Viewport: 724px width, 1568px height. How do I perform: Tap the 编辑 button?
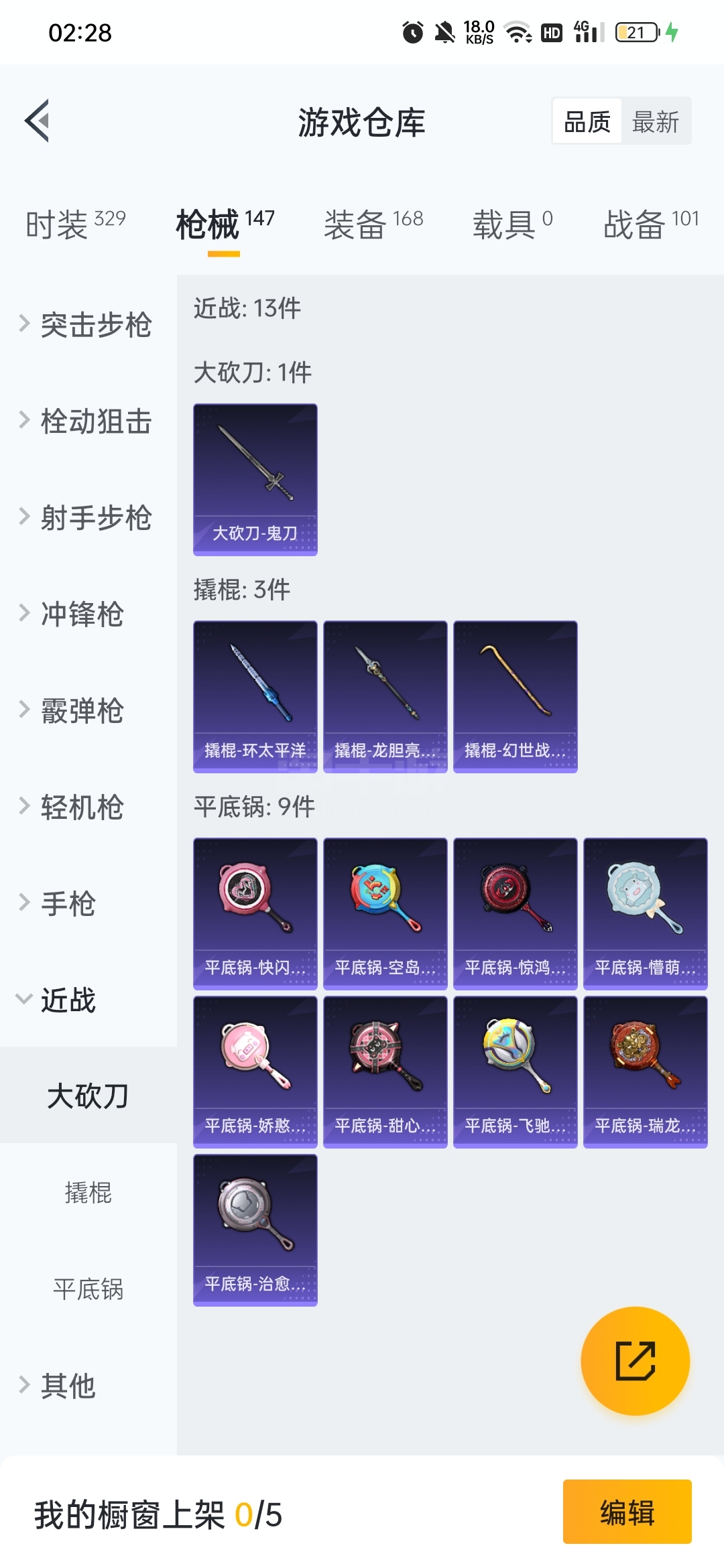tap(627, 1512)
